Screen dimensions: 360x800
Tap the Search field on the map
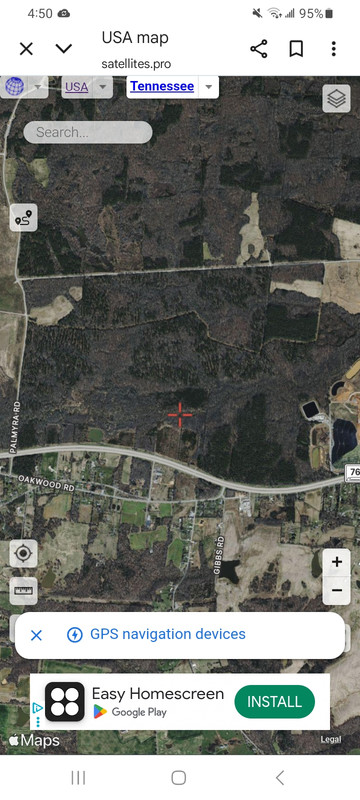[x=88, y=132]
